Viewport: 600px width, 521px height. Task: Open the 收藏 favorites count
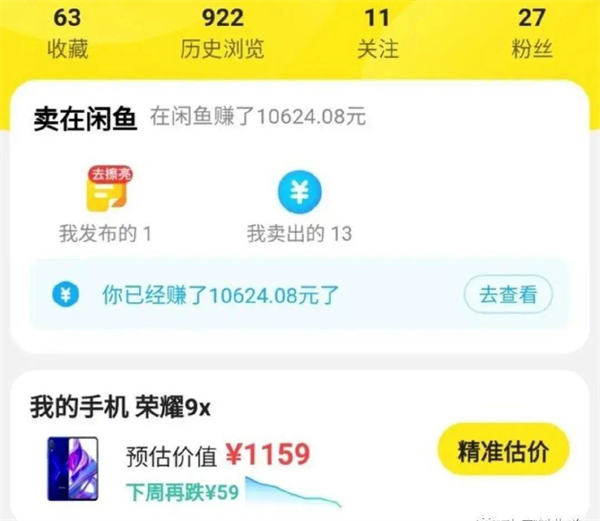pos(67,33)
